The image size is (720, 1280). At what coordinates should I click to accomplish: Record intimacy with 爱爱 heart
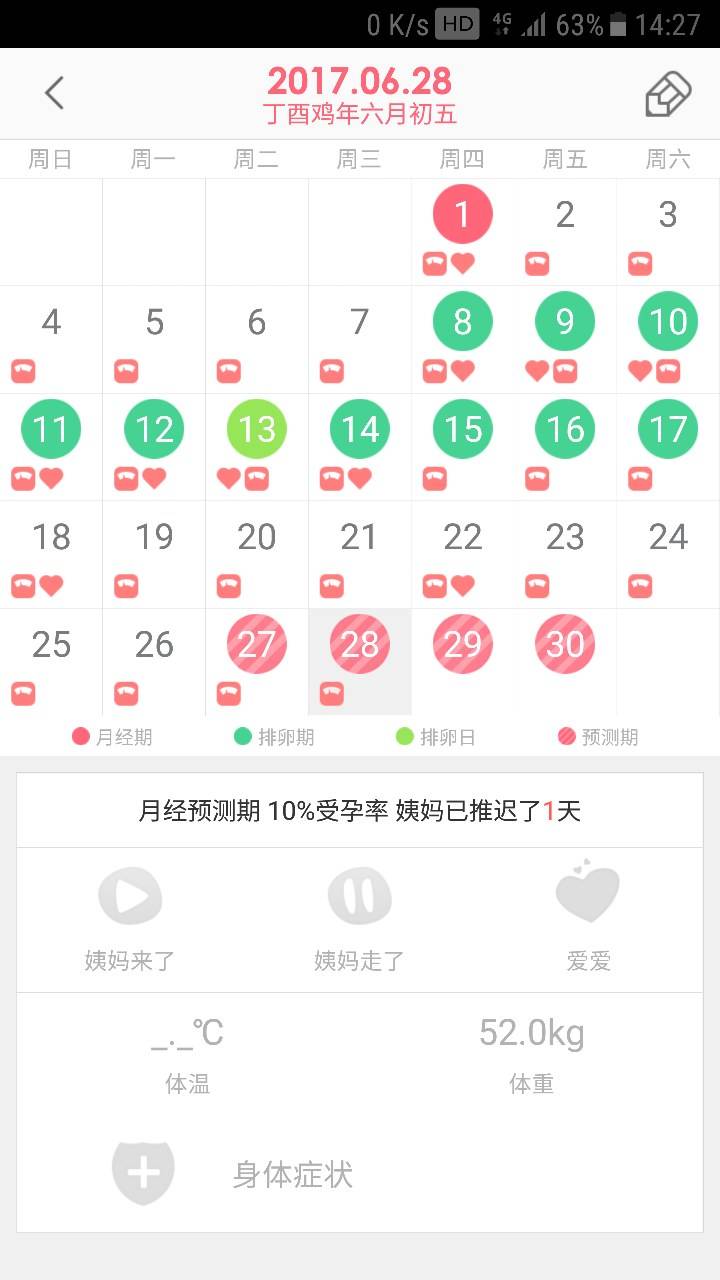click(588, 895)
